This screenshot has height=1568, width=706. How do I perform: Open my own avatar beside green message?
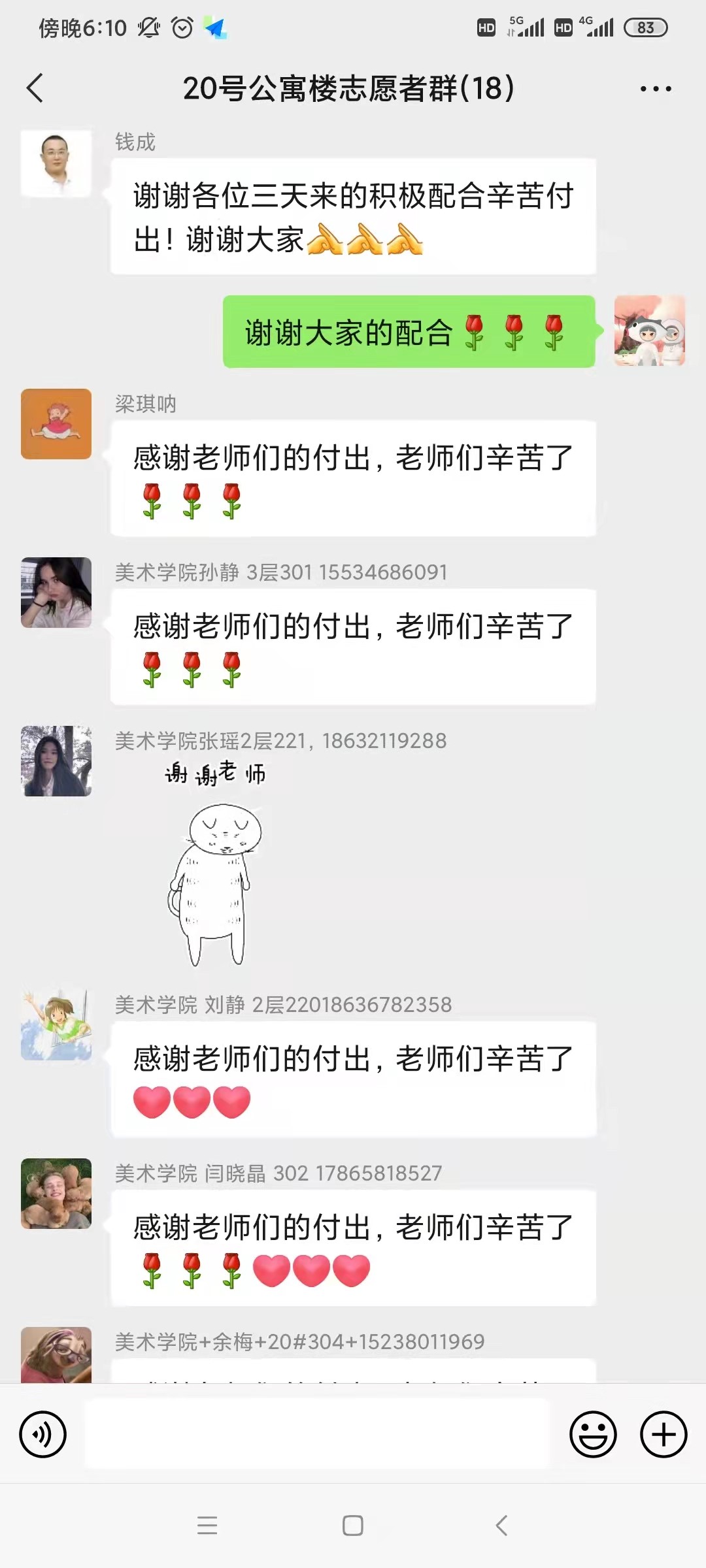649,331
